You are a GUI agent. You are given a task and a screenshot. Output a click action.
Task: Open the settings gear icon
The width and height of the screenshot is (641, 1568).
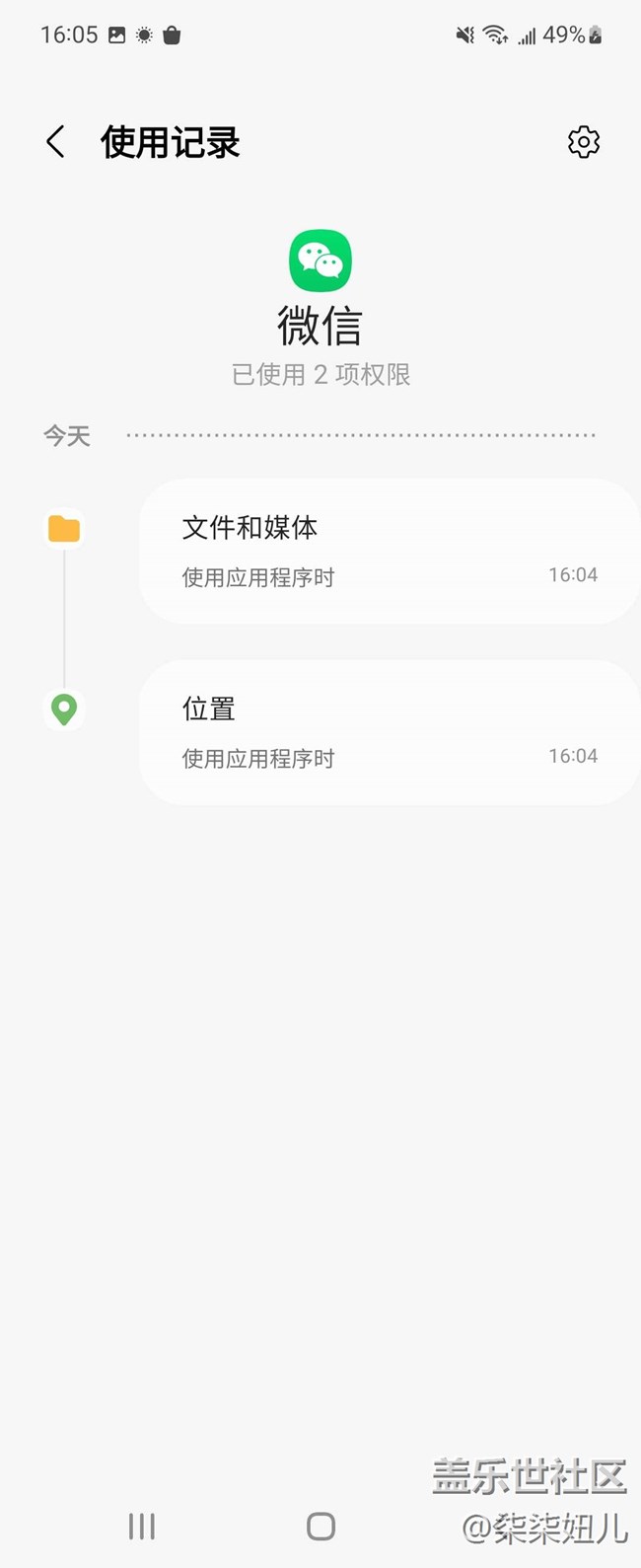coord(584,142)
